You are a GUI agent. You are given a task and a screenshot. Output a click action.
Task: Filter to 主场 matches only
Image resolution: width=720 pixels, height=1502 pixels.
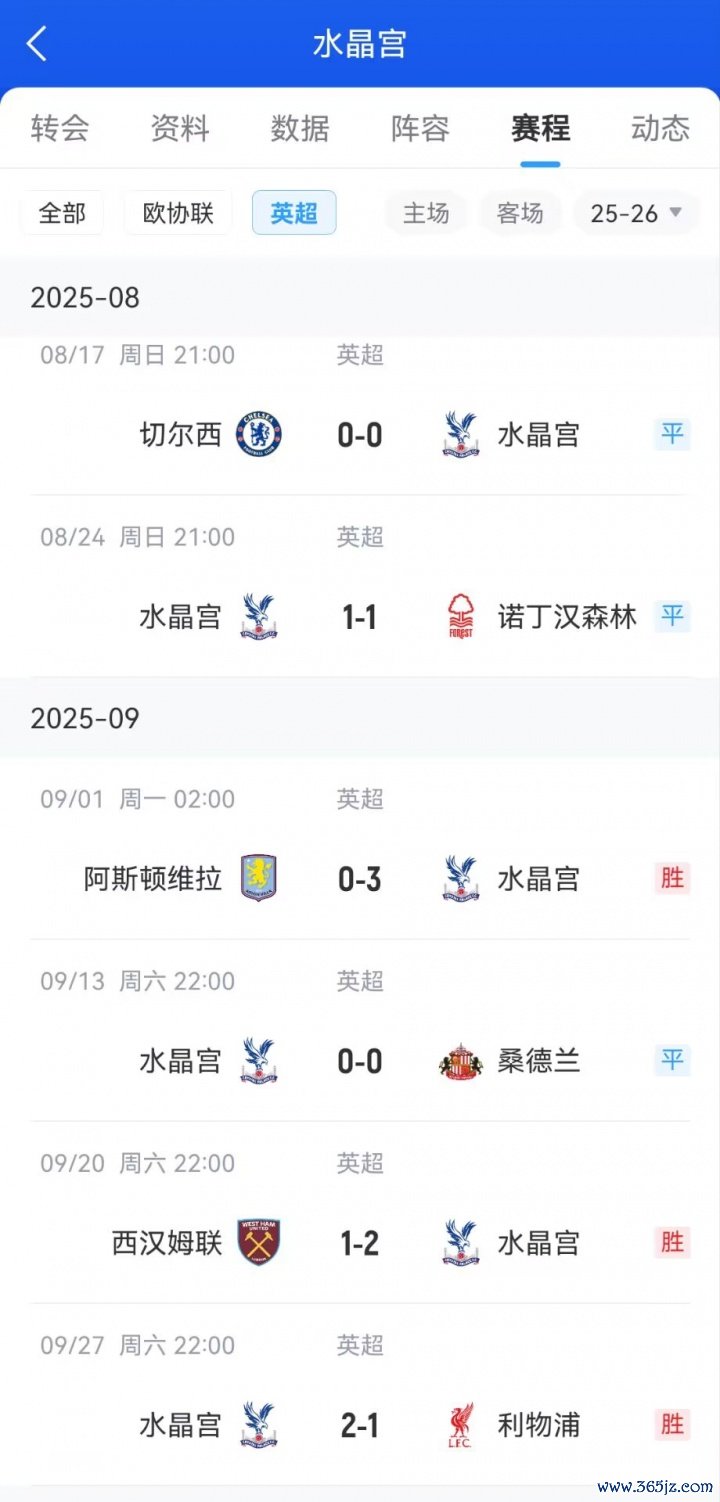point(426,213)
